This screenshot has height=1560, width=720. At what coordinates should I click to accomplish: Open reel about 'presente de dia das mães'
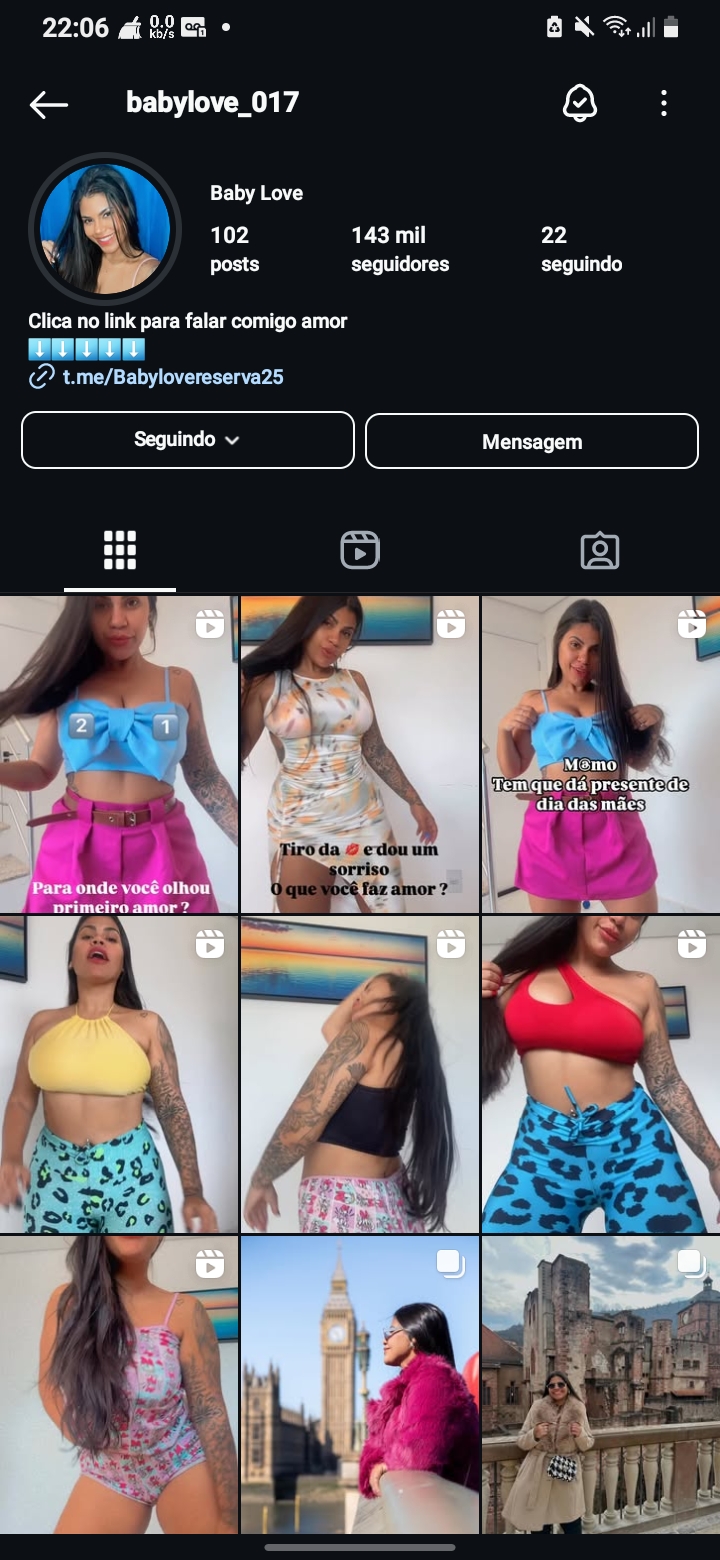click(600, 754)
